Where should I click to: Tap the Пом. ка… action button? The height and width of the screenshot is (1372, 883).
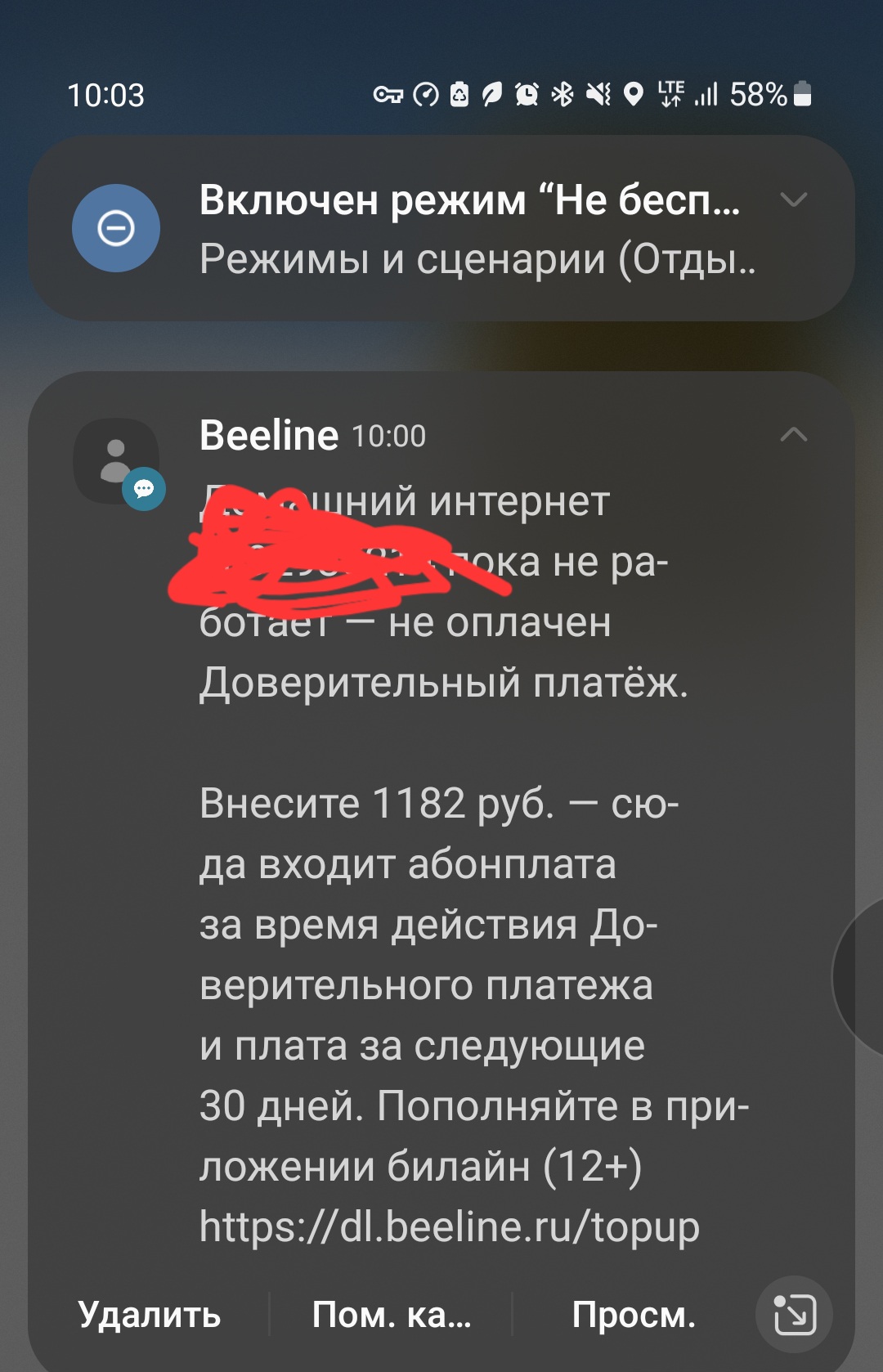coord(392,1316)
